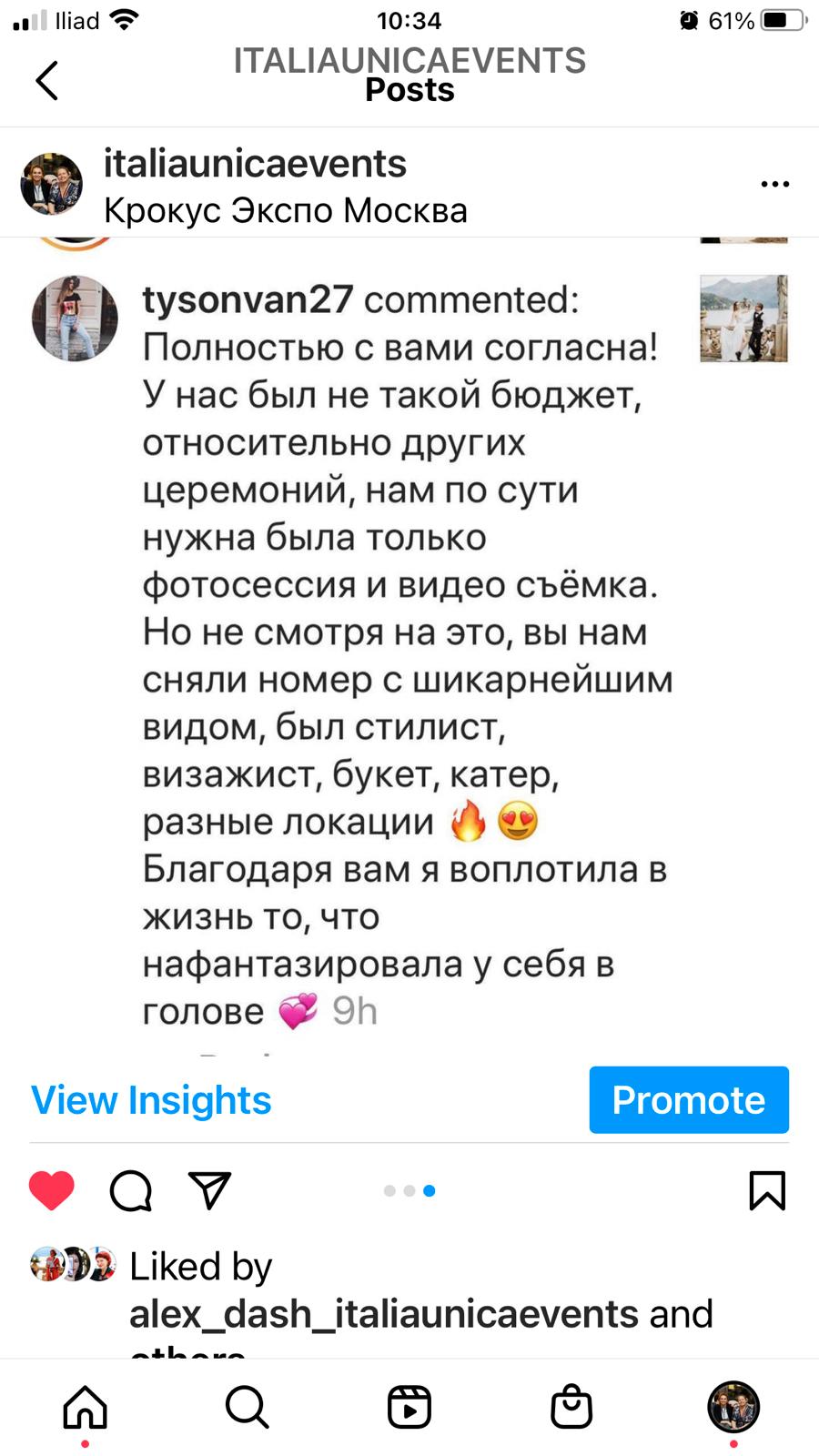Switch to the Profile tab
This screenshot has height=1456, width=819.
(733, 1407)
